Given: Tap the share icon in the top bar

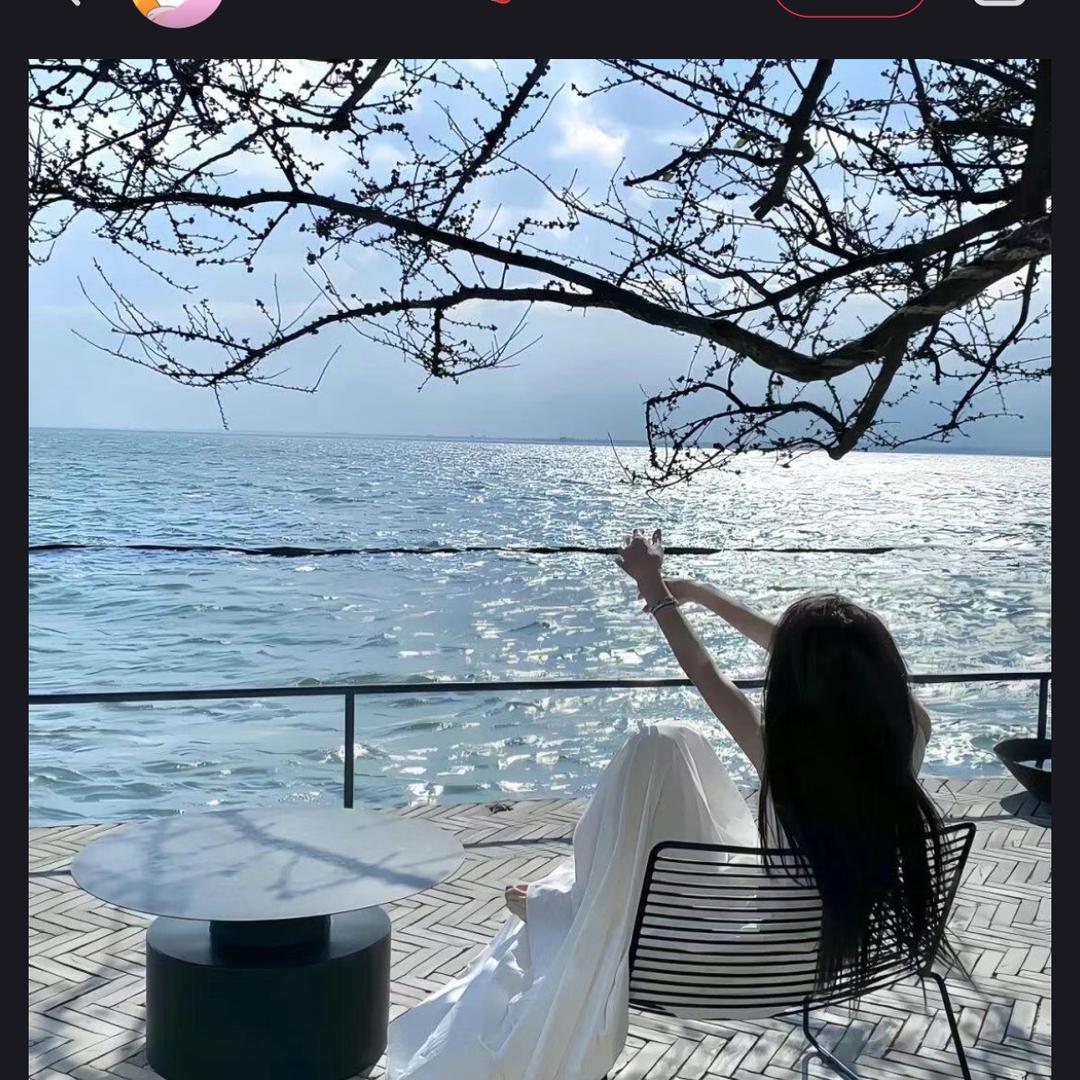Looking at the screenshot, I should point(999,3).
